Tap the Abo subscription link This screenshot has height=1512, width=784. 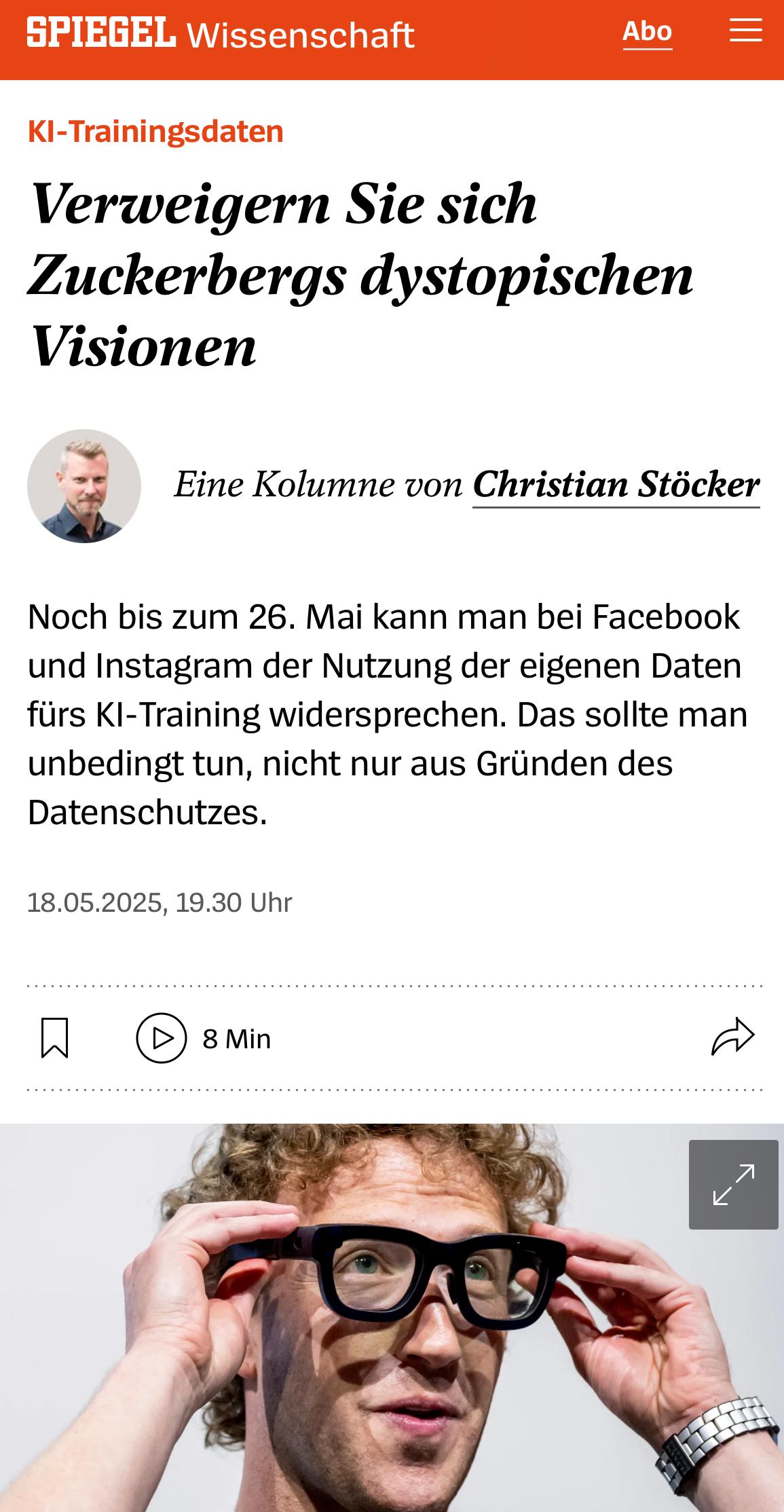click(x=647, y=32)
